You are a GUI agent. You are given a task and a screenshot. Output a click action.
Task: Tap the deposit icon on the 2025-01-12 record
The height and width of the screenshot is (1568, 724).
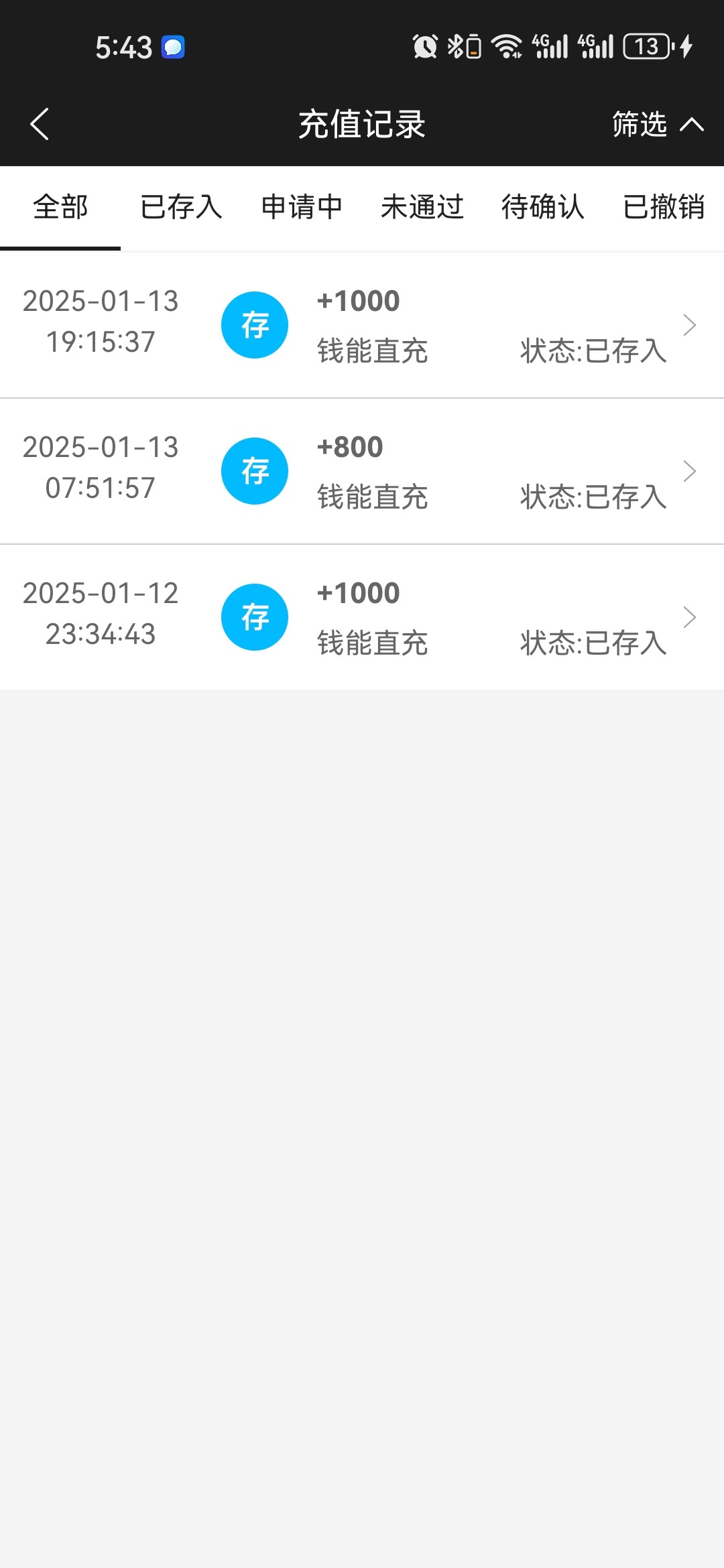(x=255, y=616)
